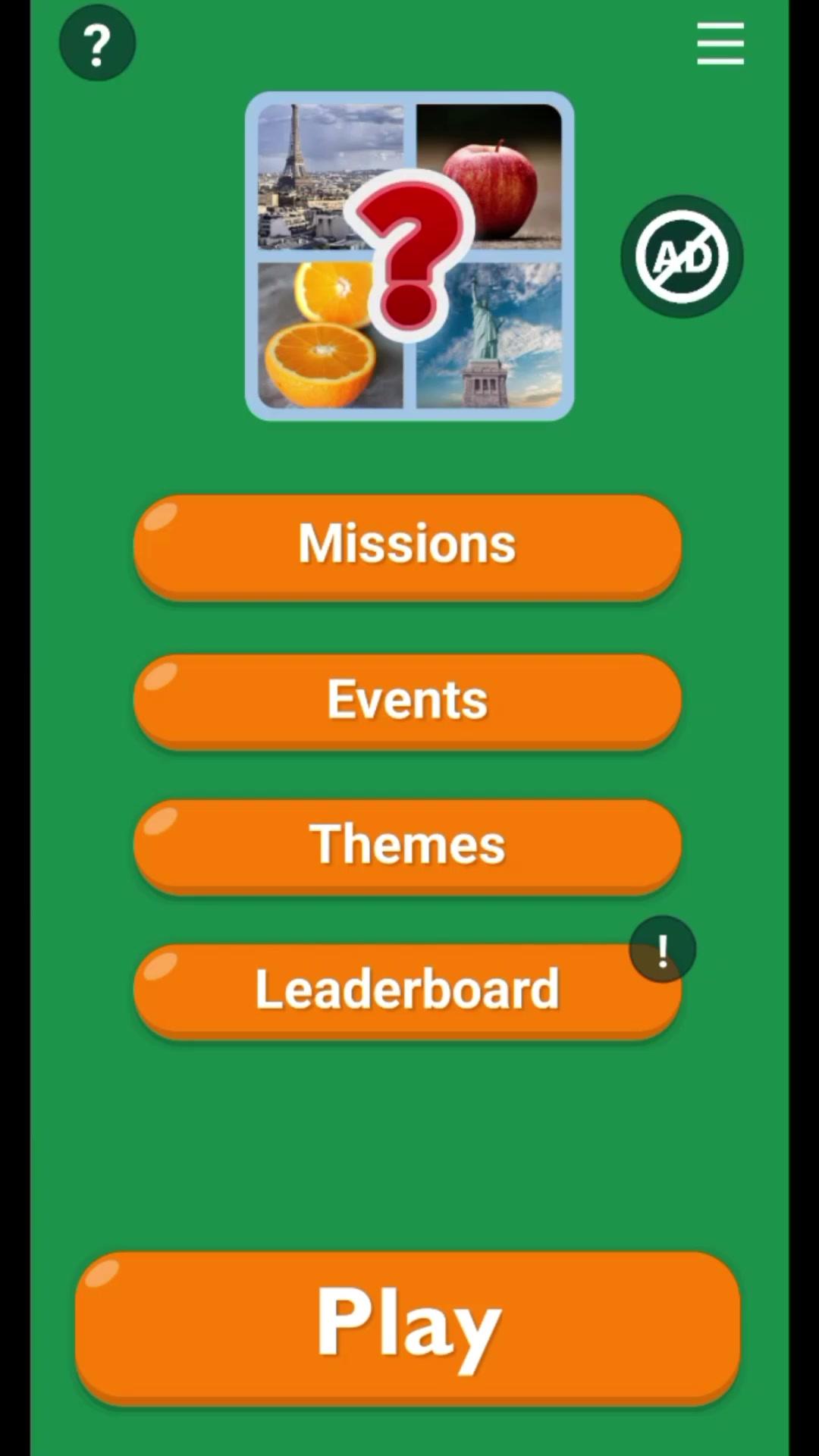Go to Events

pyautogui.click(x=407, y=700)
